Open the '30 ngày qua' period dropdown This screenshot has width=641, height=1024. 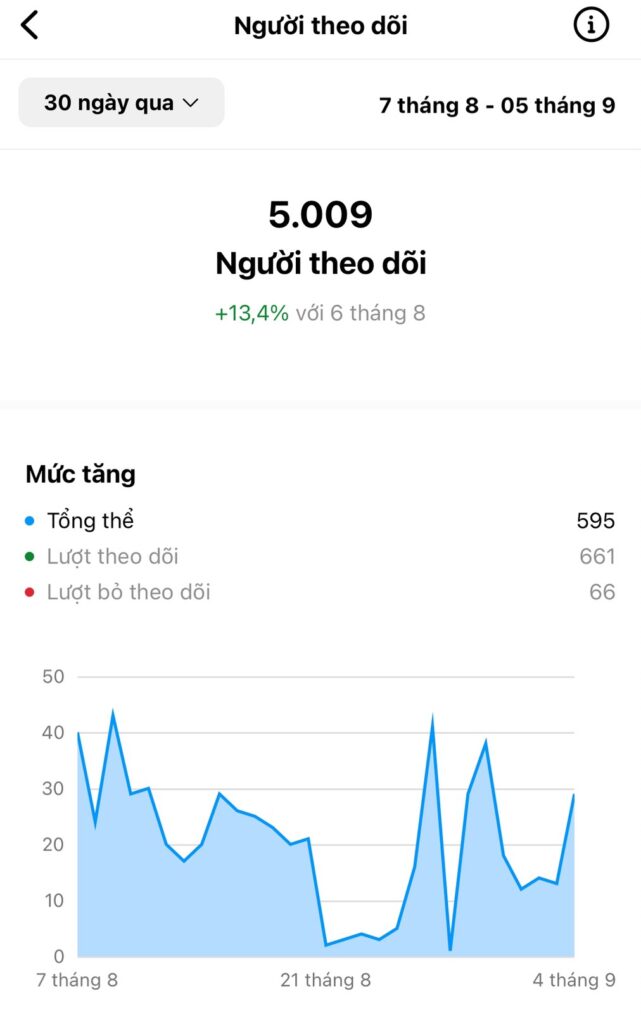121,103
